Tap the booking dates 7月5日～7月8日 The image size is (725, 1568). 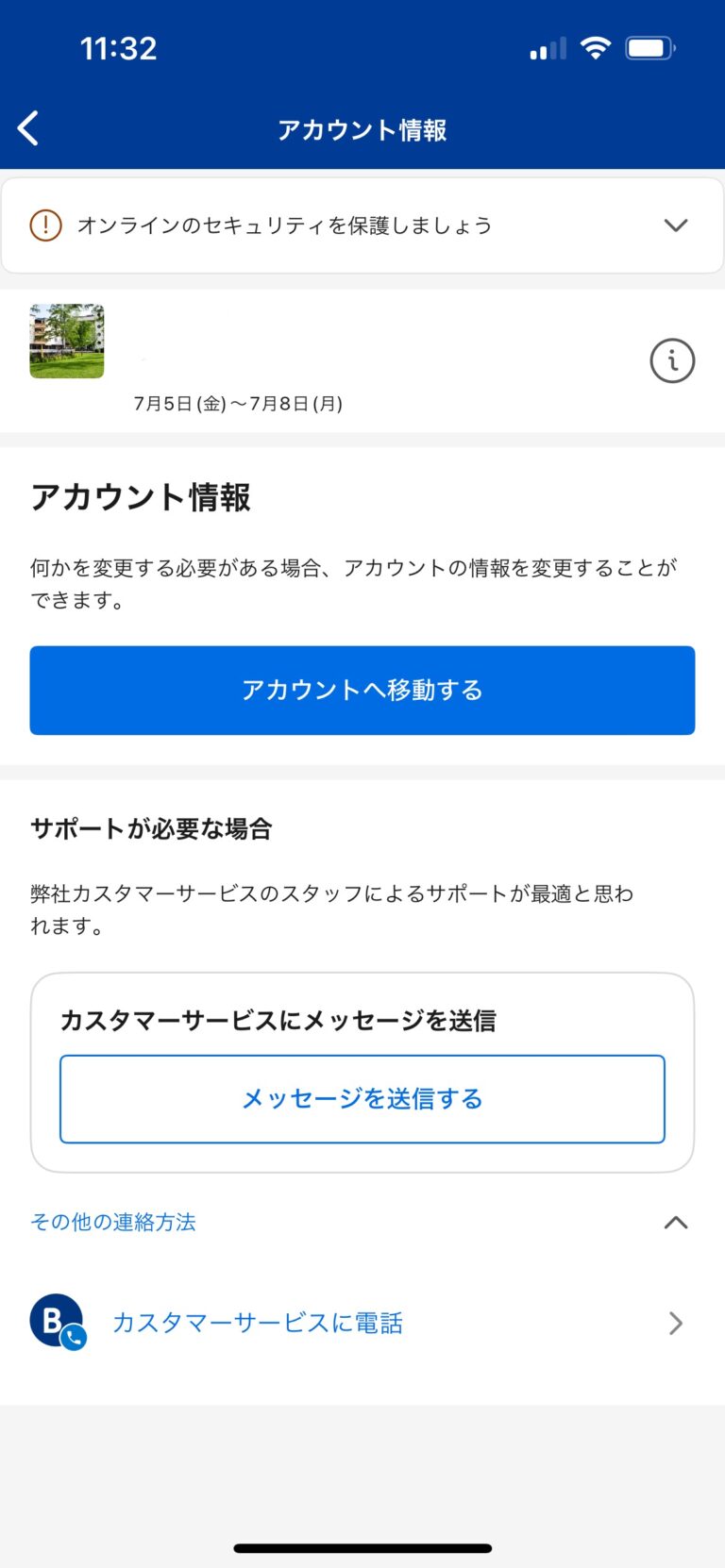(x=238, y=405)
